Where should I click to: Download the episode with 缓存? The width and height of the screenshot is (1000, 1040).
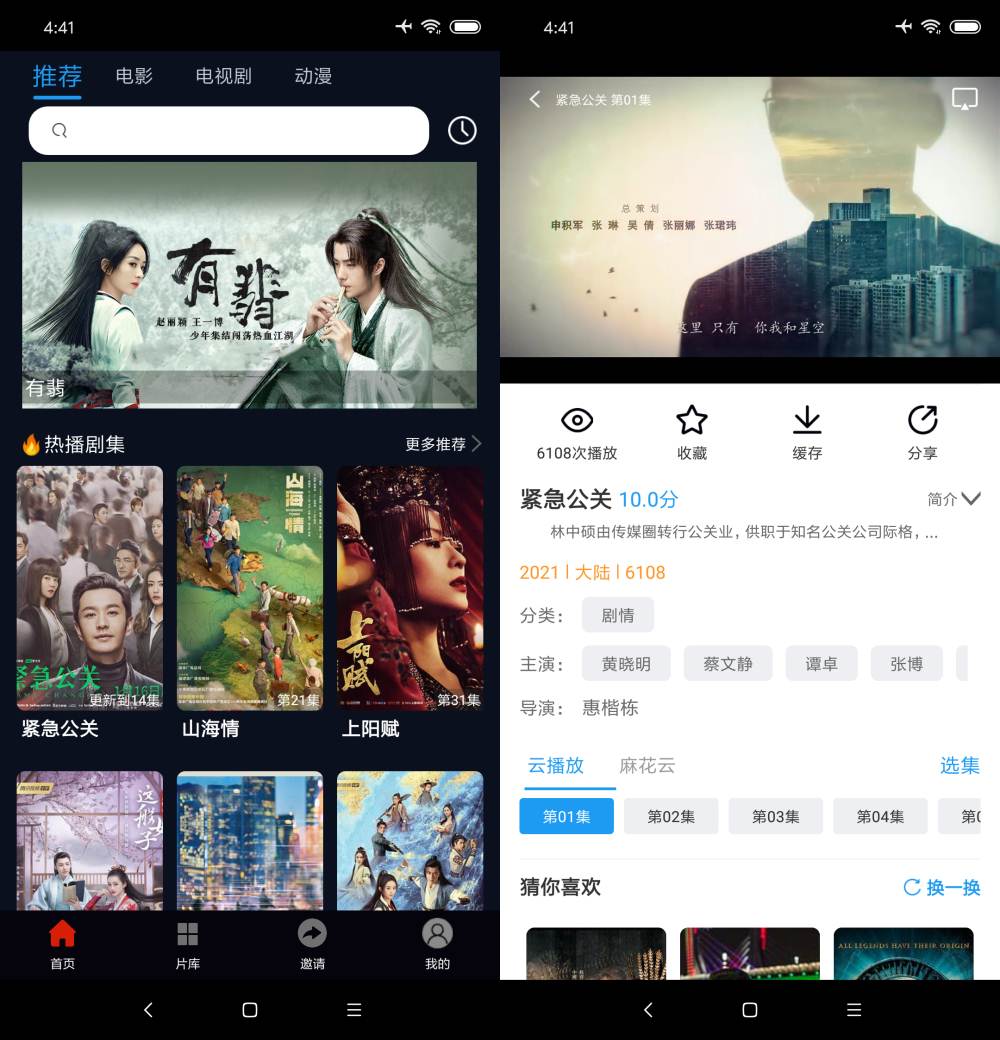pyautogui.click(x=807, y=433)
